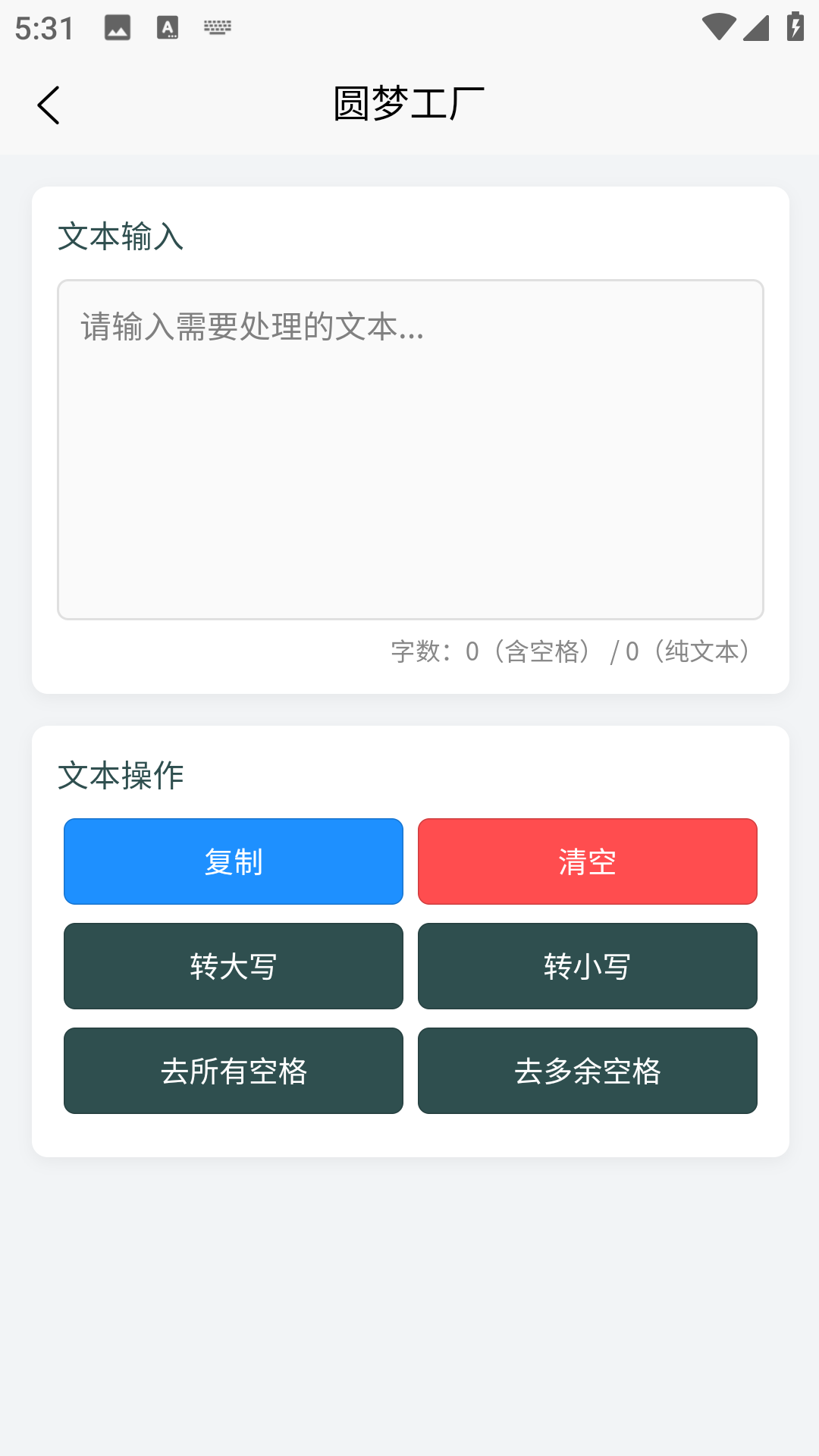Click the clock showing 5:31
Screen dimensions: 819x1456
pos(42,27)
